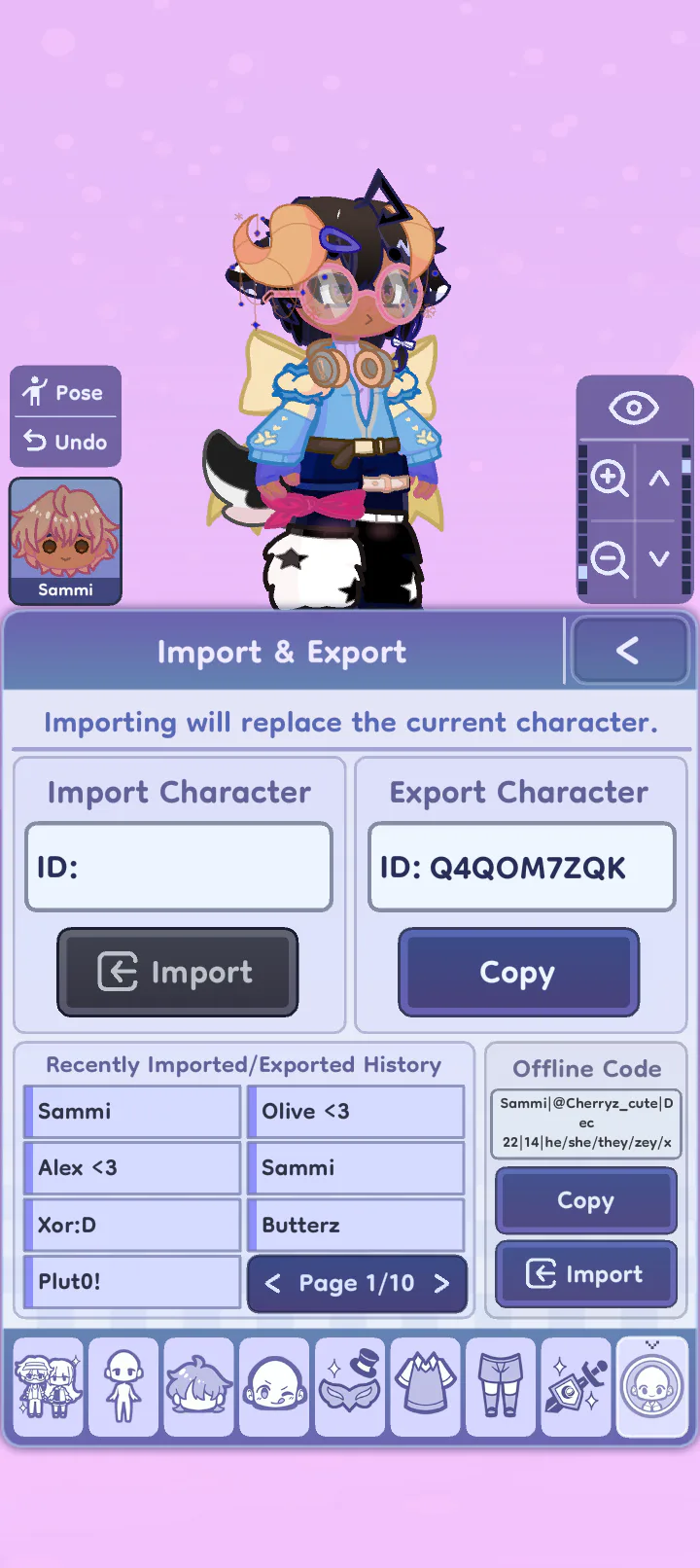The width and height of the screenshot is (700, 1568).
Task: Import character from entered ID
Action: [178, 972]
